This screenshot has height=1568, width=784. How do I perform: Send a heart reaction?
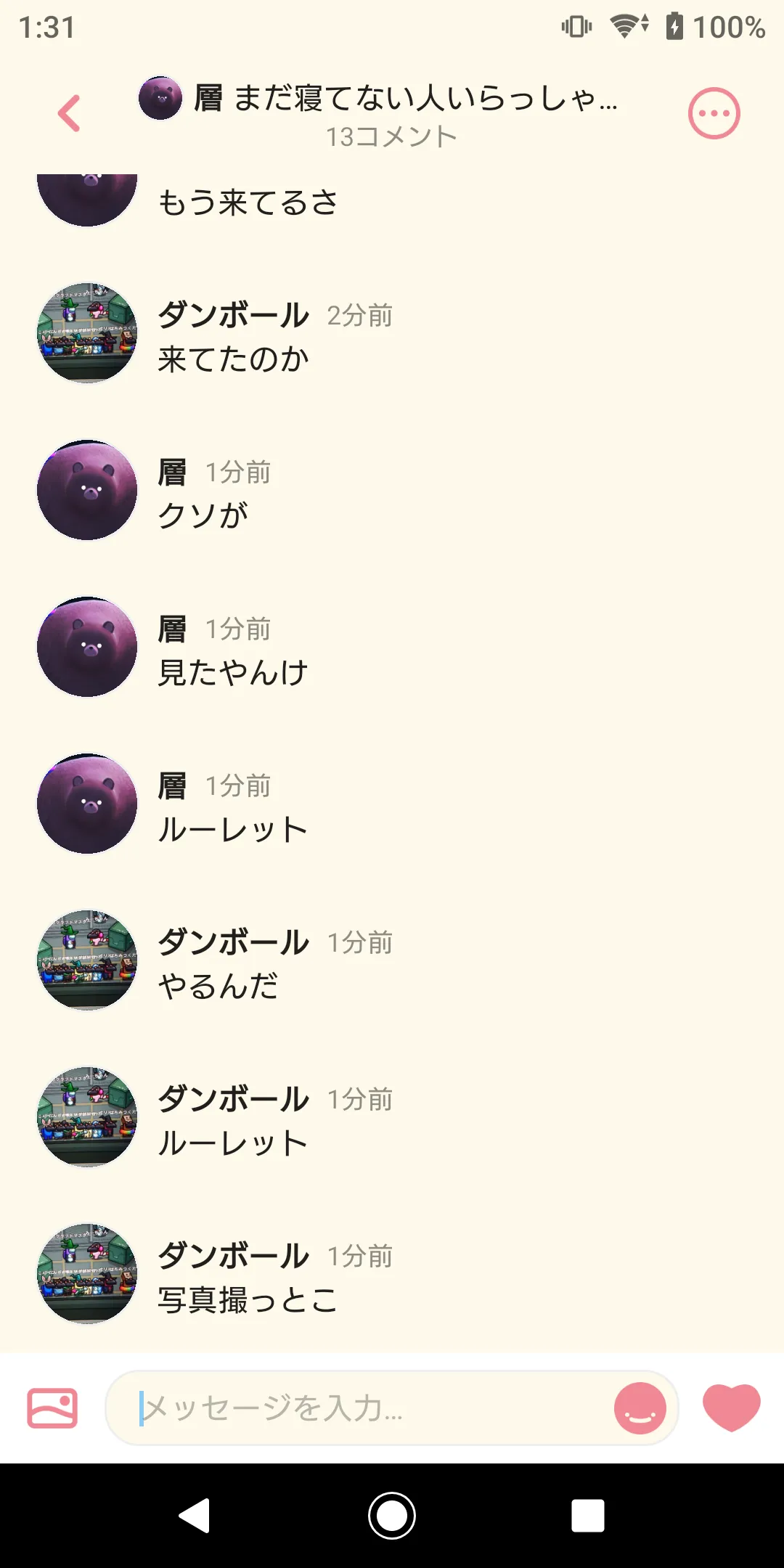click(731, 1407)
